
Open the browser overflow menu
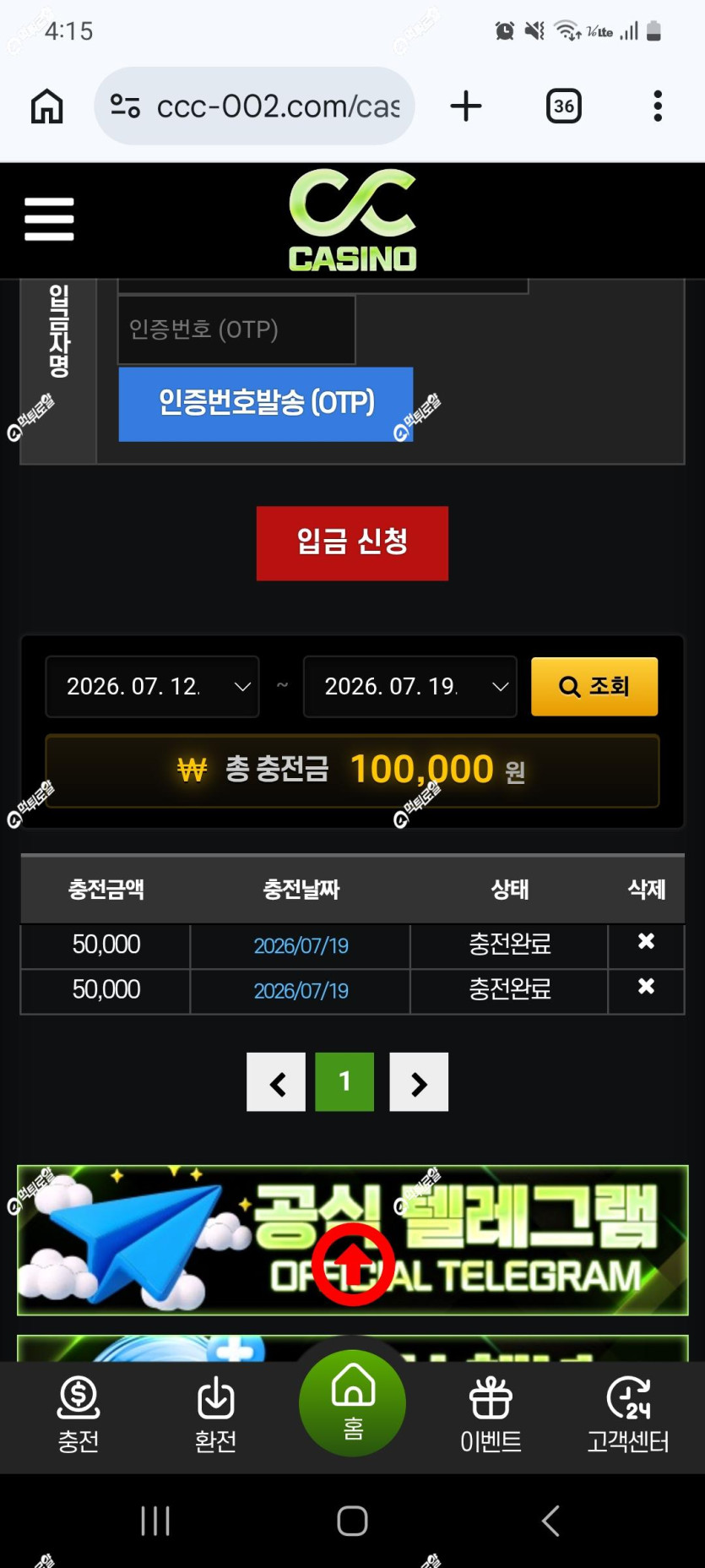pos(658,106)
